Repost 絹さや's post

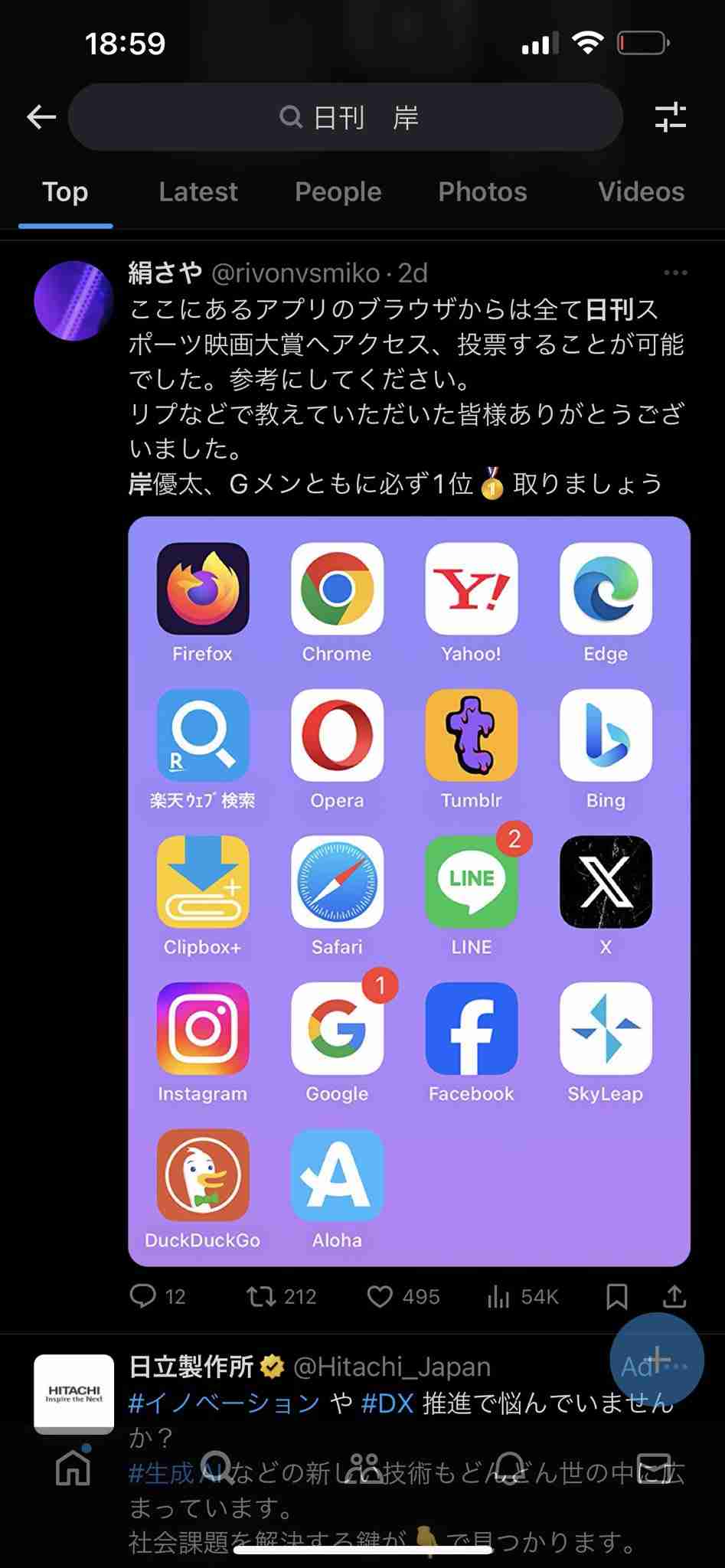coord(260,1296)
